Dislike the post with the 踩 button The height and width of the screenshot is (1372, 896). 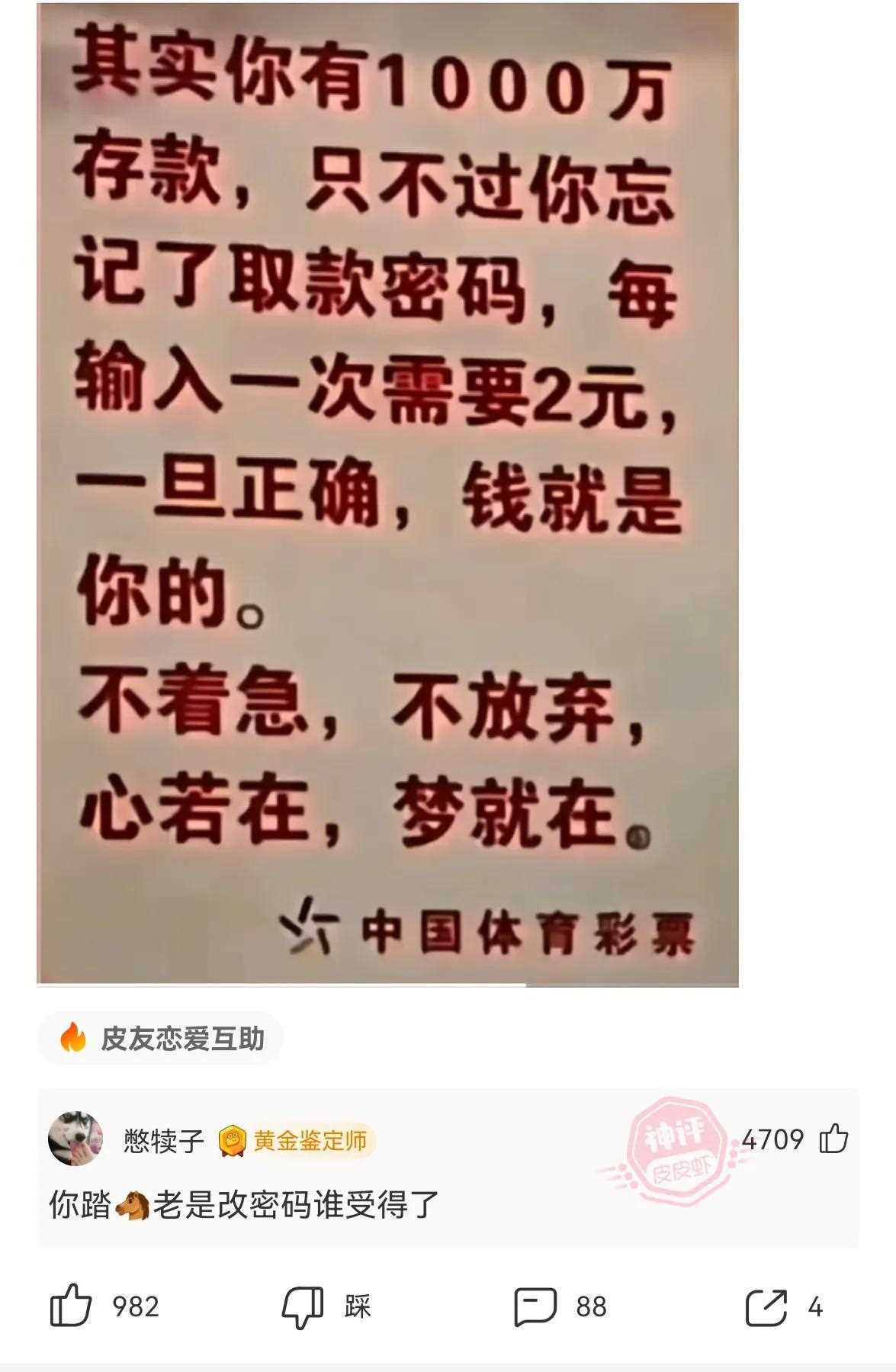[x=303, y=1306]
